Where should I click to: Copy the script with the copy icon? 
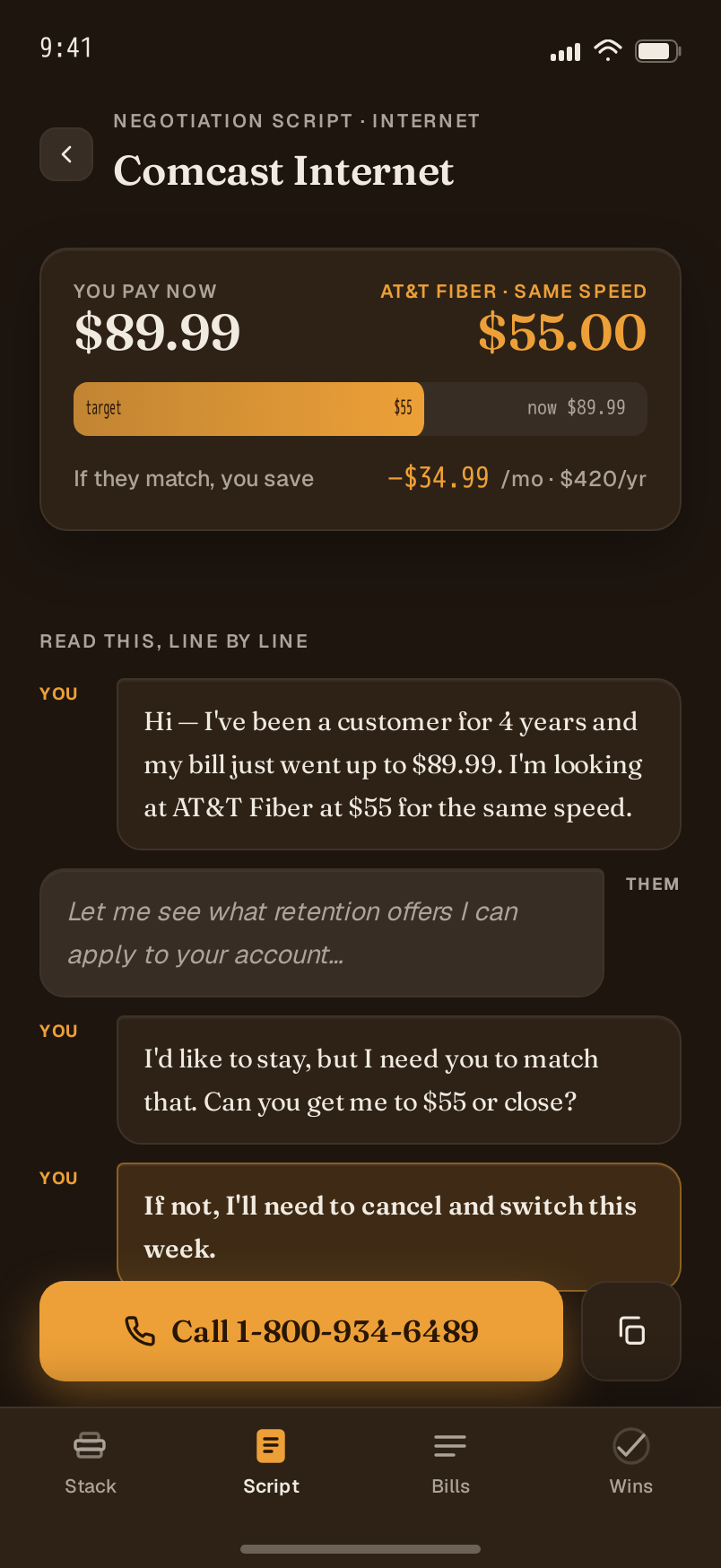coord(631,1331)
